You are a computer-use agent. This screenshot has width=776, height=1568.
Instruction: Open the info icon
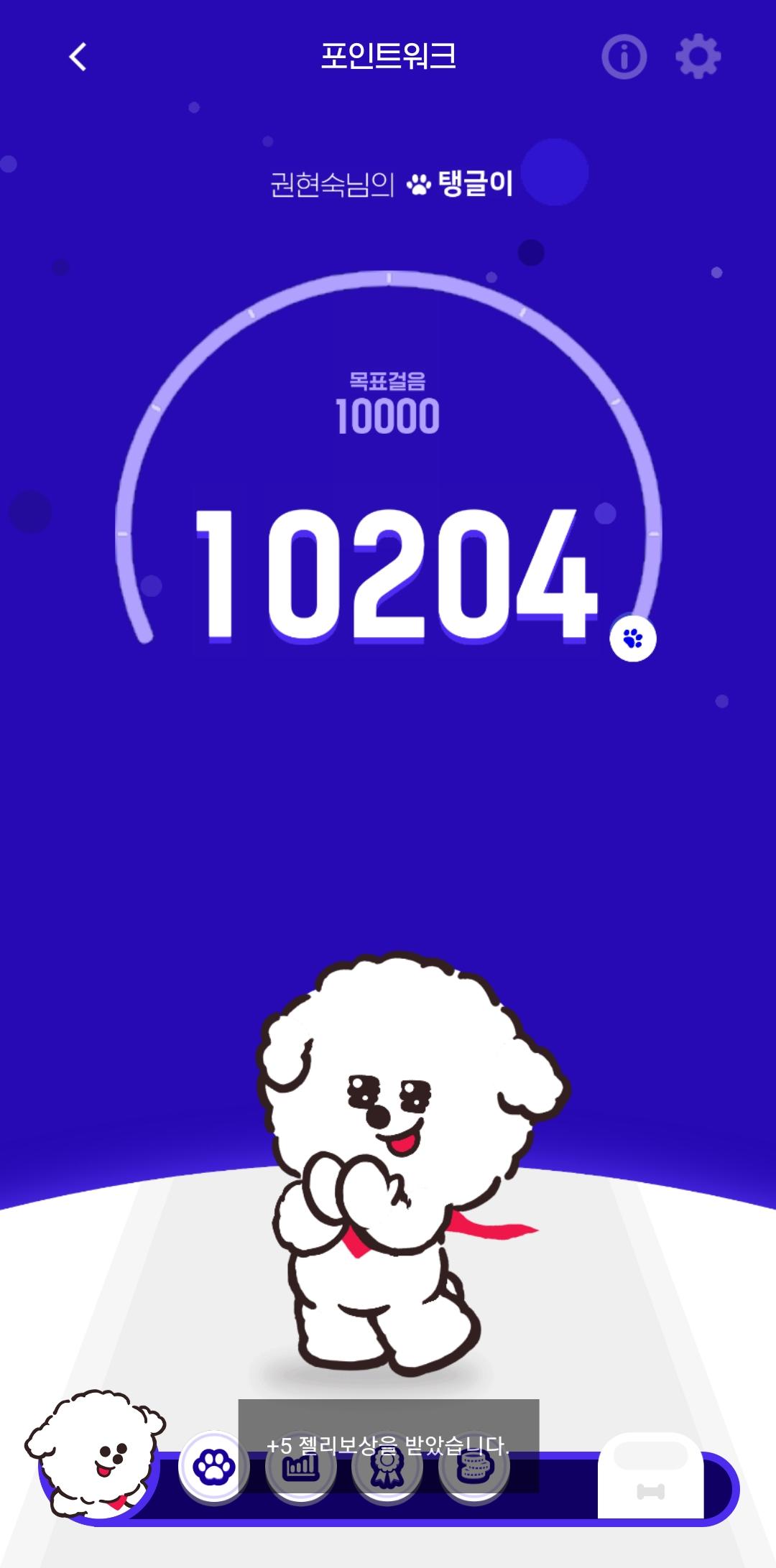click(x=624, y=57)
